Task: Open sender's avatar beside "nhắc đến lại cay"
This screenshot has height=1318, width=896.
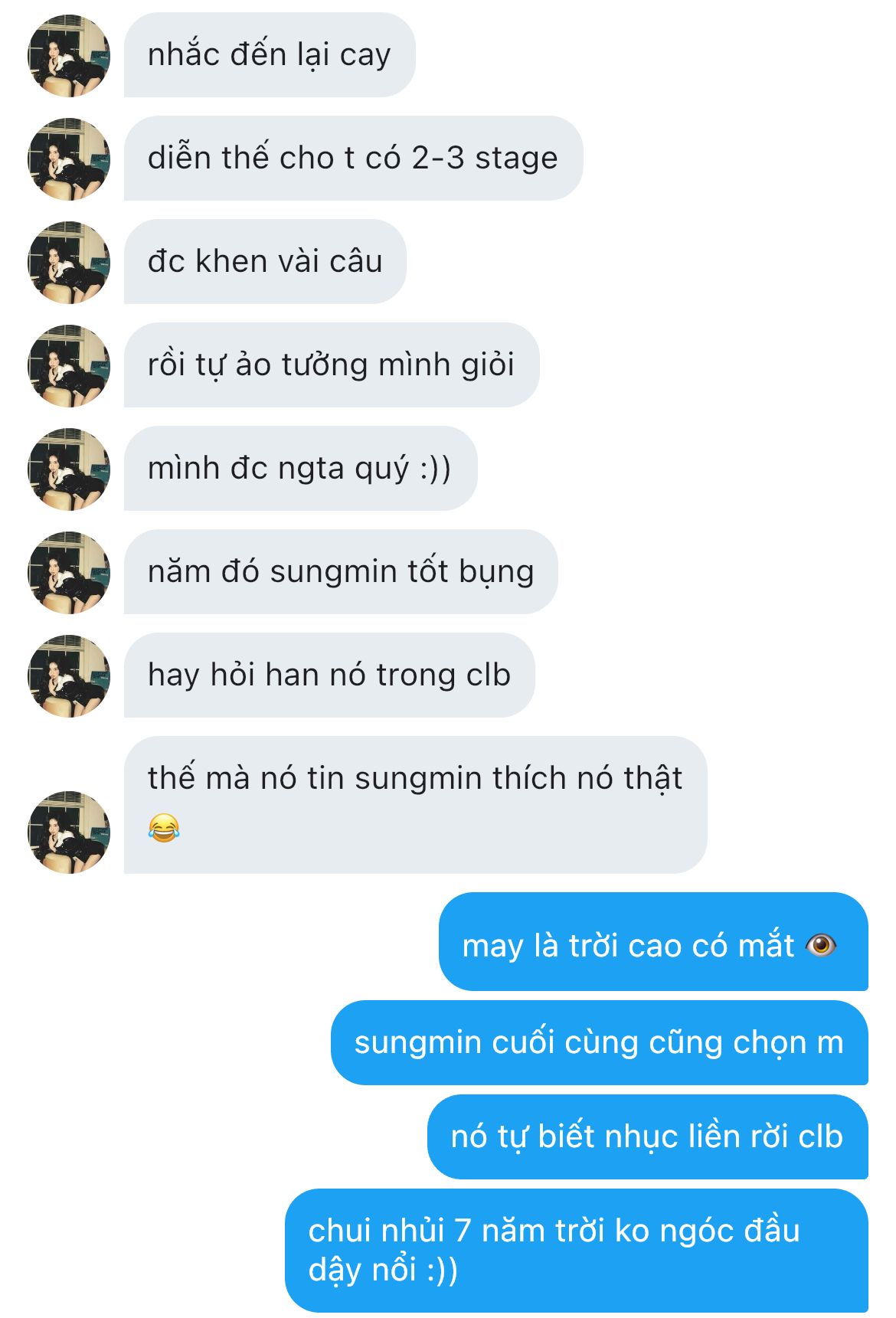Action: point(69,56)
